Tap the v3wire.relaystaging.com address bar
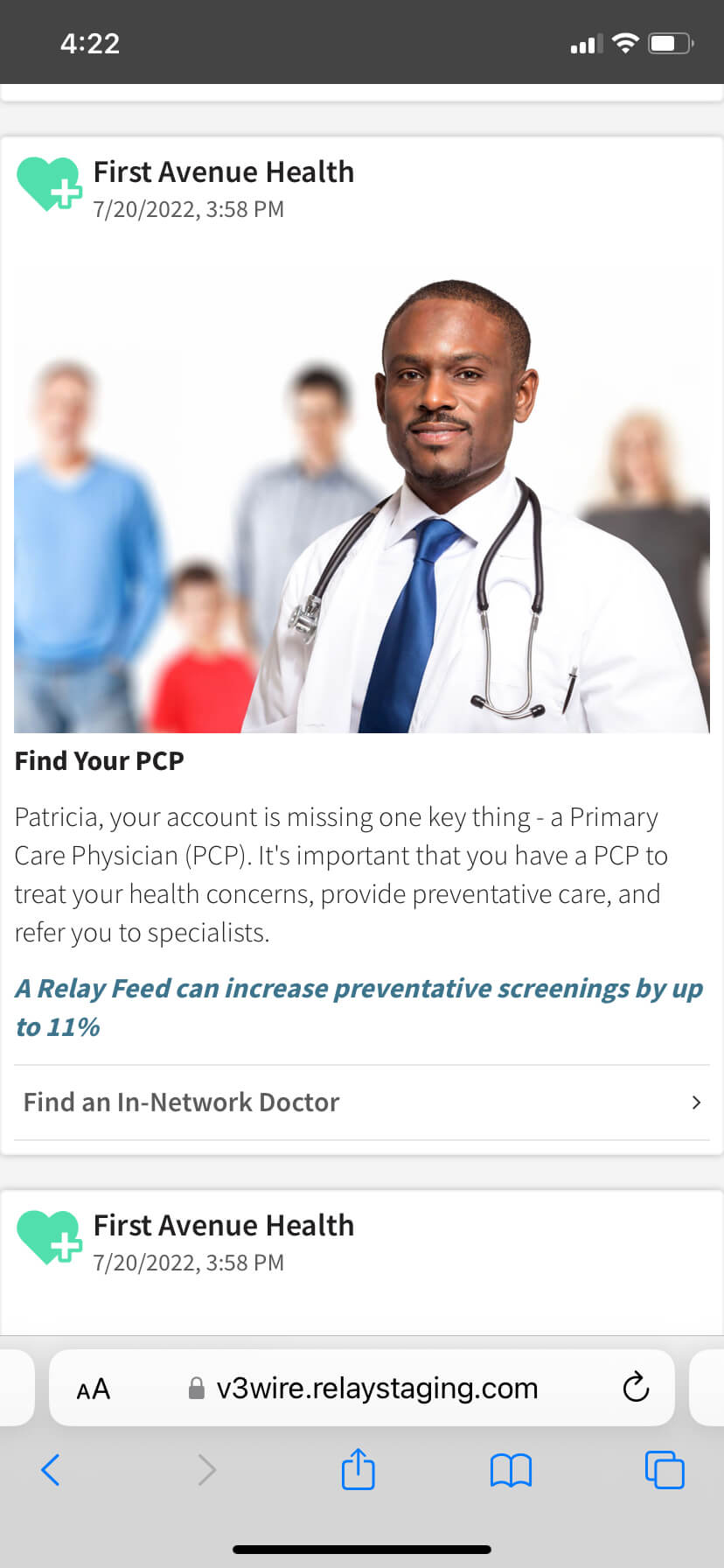Image resolution: width=724 pixels, height=1568 pixels. click(x=376, y=1389)
